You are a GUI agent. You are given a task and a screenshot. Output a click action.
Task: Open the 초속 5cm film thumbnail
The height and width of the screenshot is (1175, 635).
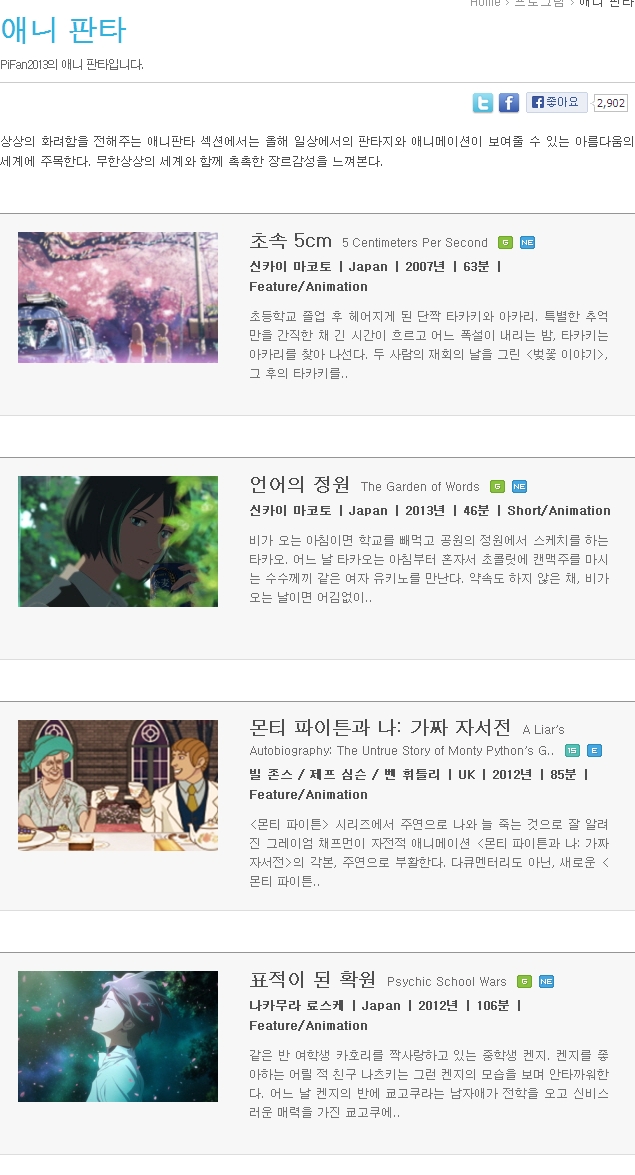coord(118,297)
